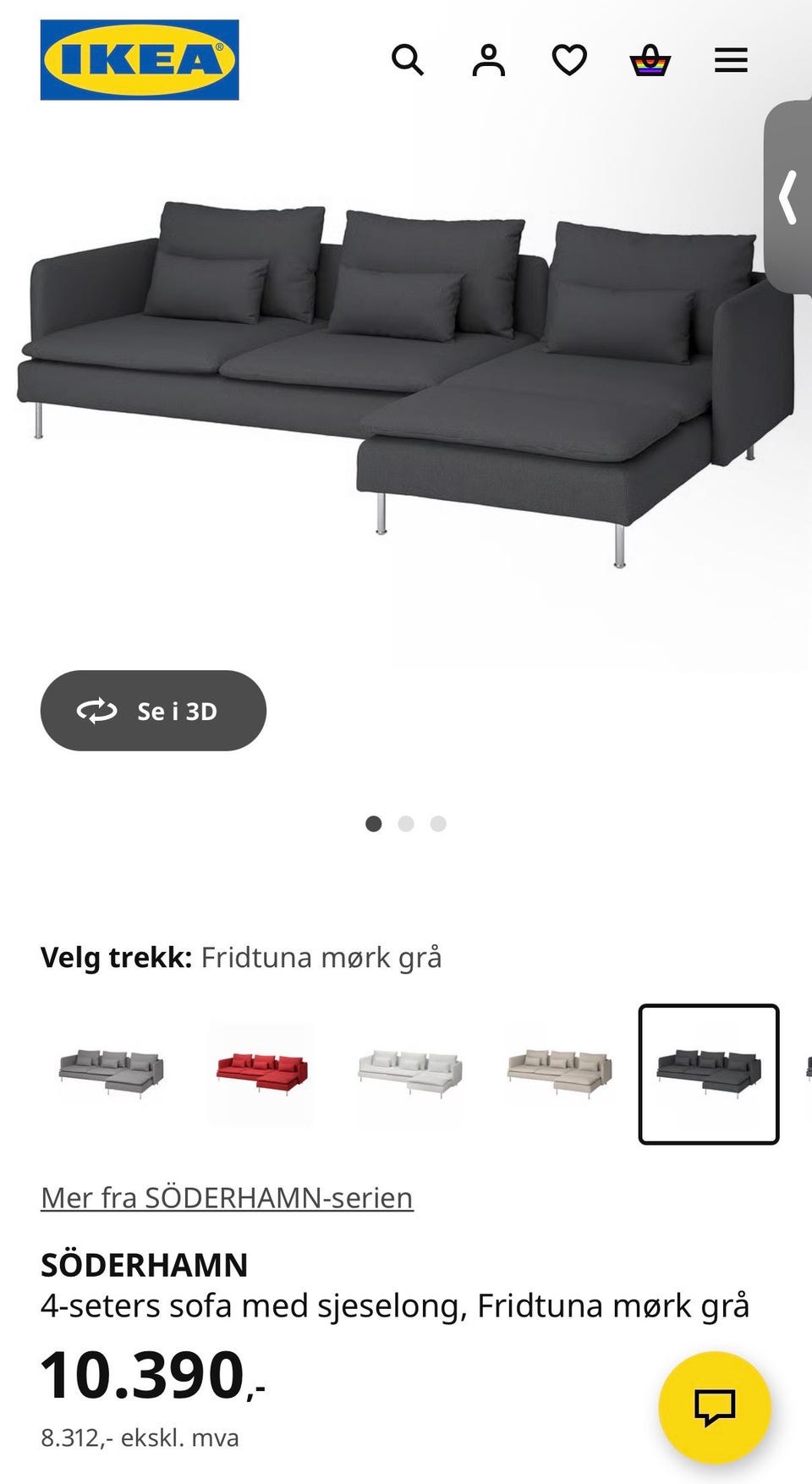Viewport: 812px width, 1484px height.
Task: Open the grey side panel handle
Action: click(788, 197)
